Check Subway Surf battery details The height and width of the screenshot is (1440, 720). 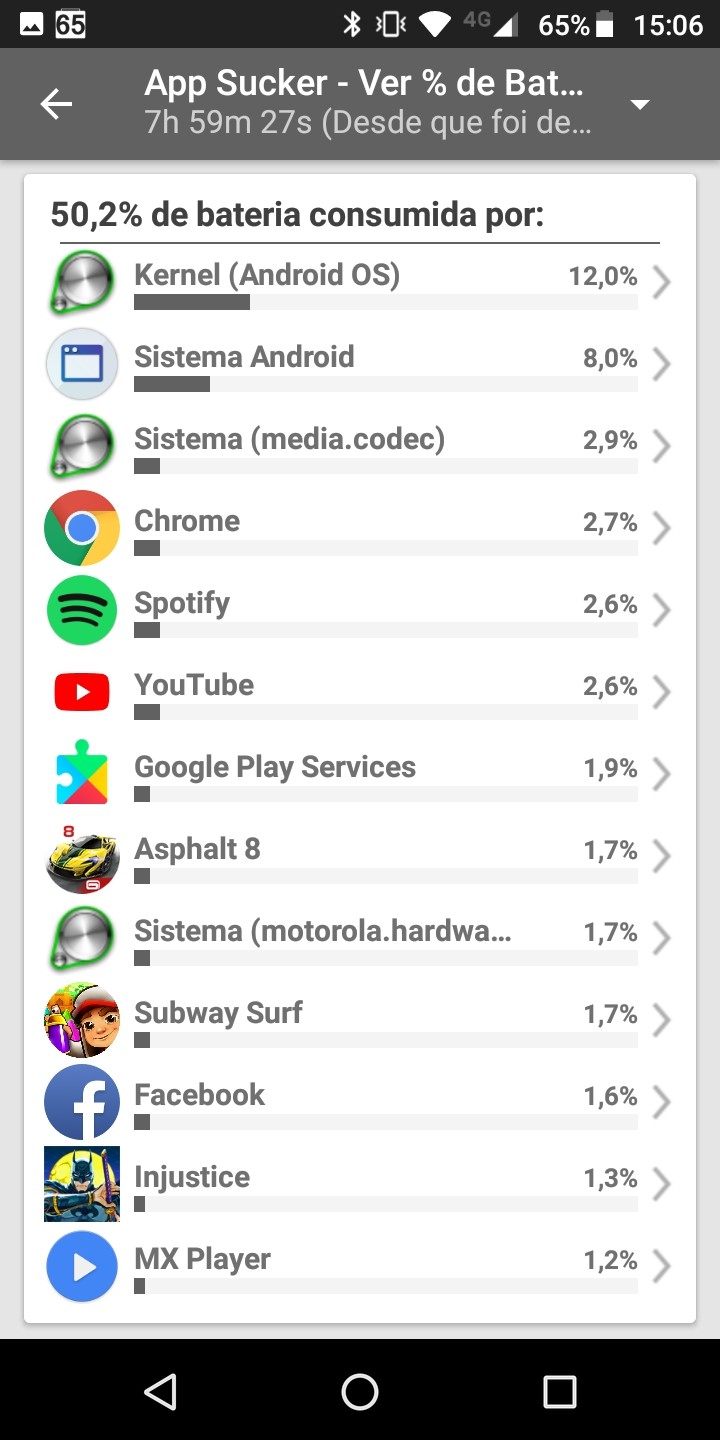(x=360, y=1022)
